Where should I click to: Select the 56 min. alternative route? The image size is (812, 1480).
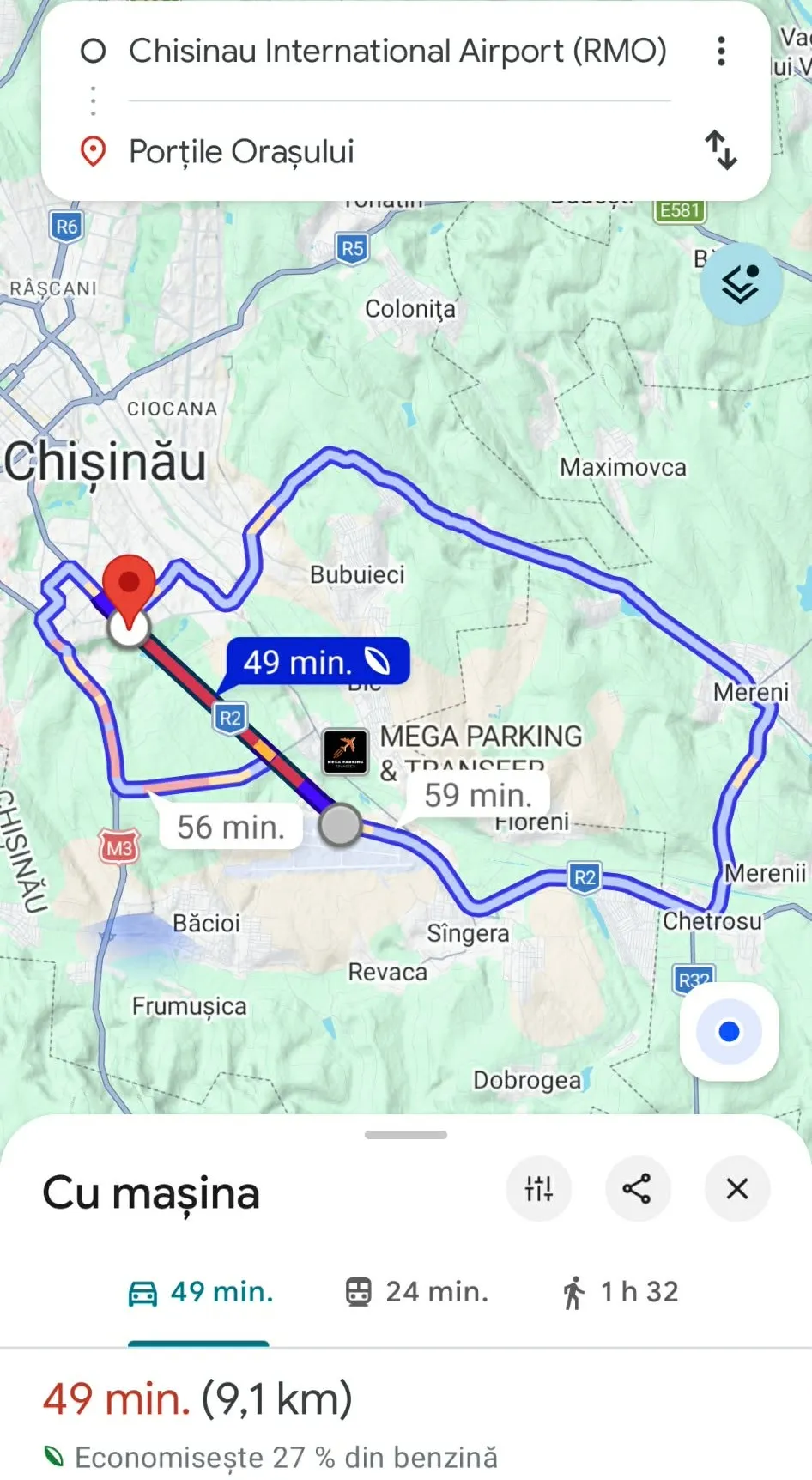tap(230, 828)
